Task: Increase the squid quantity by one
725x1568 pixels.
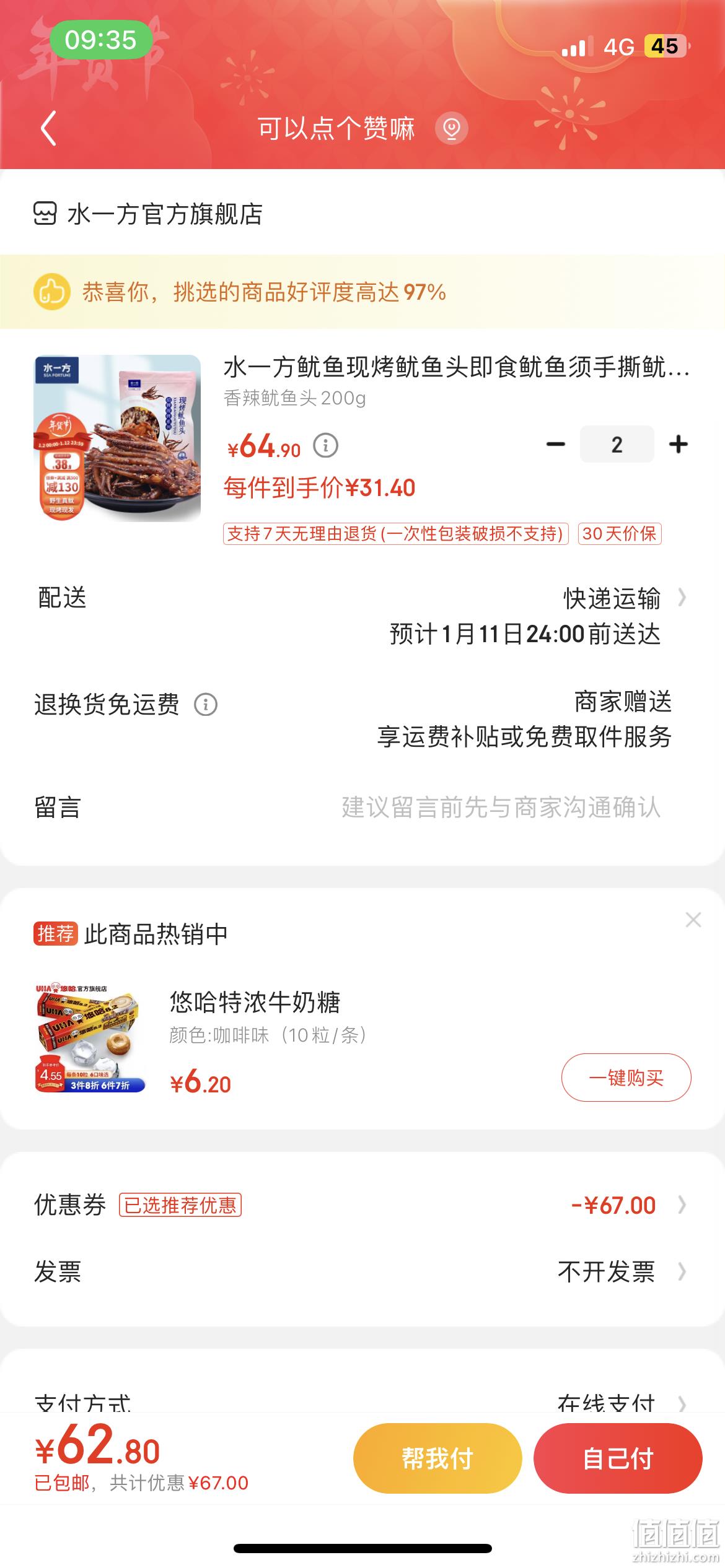Action: (679, 444)
